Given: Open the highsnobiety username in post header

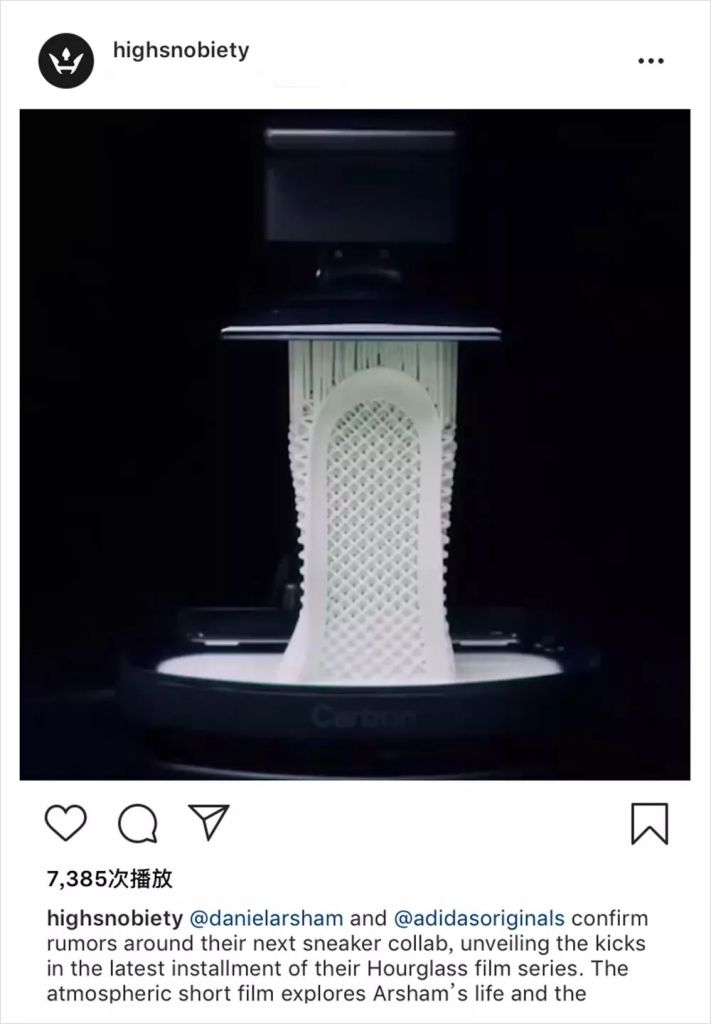Looking at the screenshot, I should point(180,49).
